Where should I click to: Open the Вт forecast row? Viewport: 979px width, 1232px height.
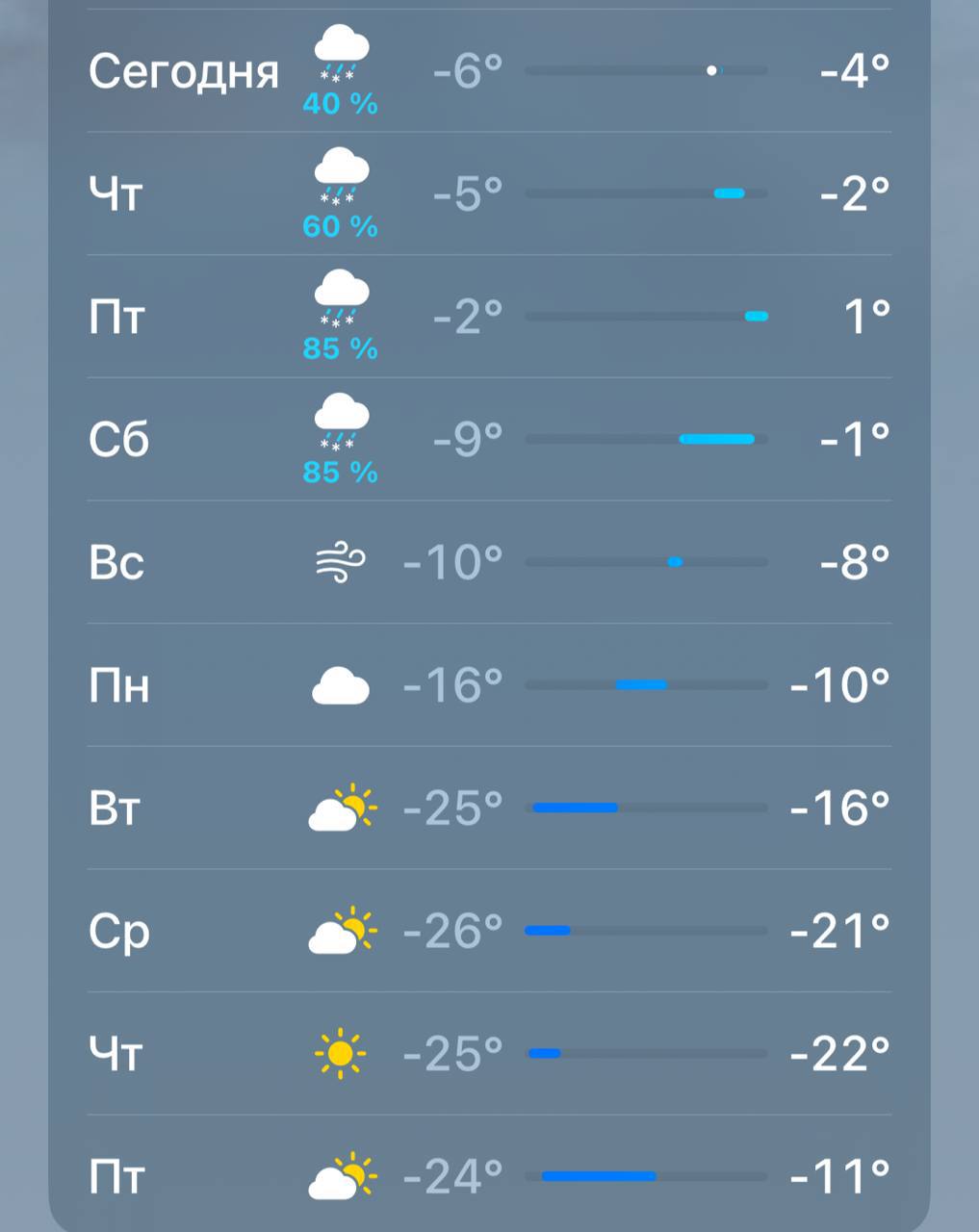tap(489, 808)
